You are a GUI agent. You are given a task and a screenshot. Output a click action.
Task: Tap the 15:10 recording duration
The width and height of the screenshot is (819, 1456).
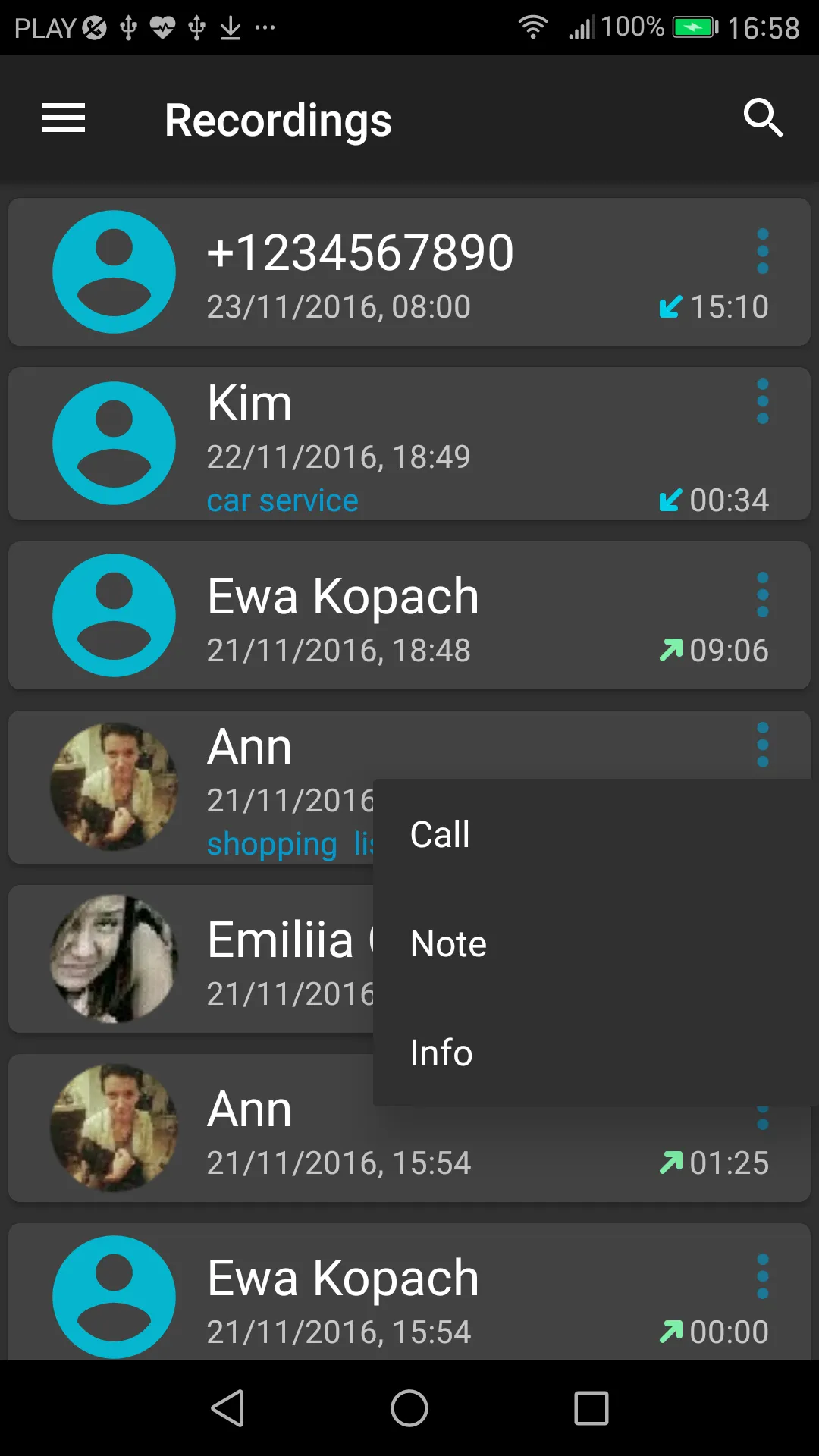pyautogui.click(x=729, y=307)
